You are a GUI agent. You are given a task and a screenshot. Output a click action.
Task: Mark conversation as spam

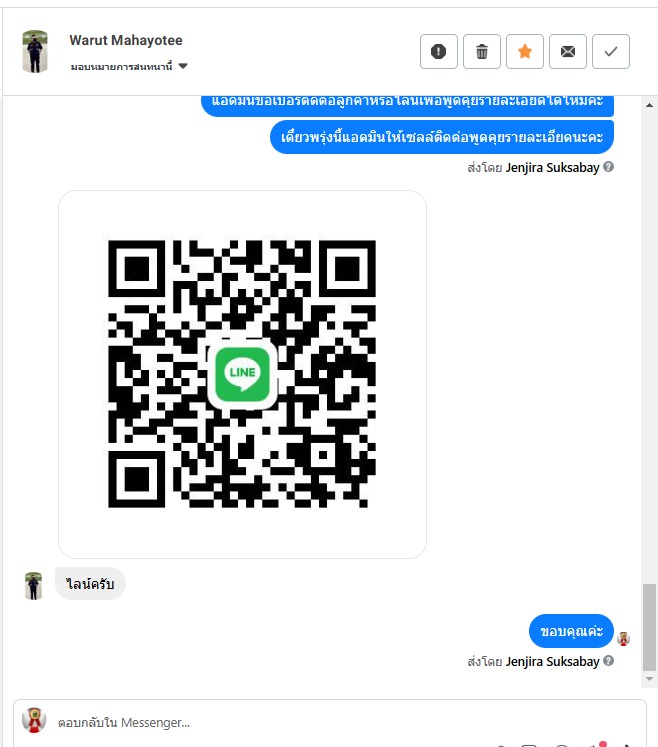439,51
